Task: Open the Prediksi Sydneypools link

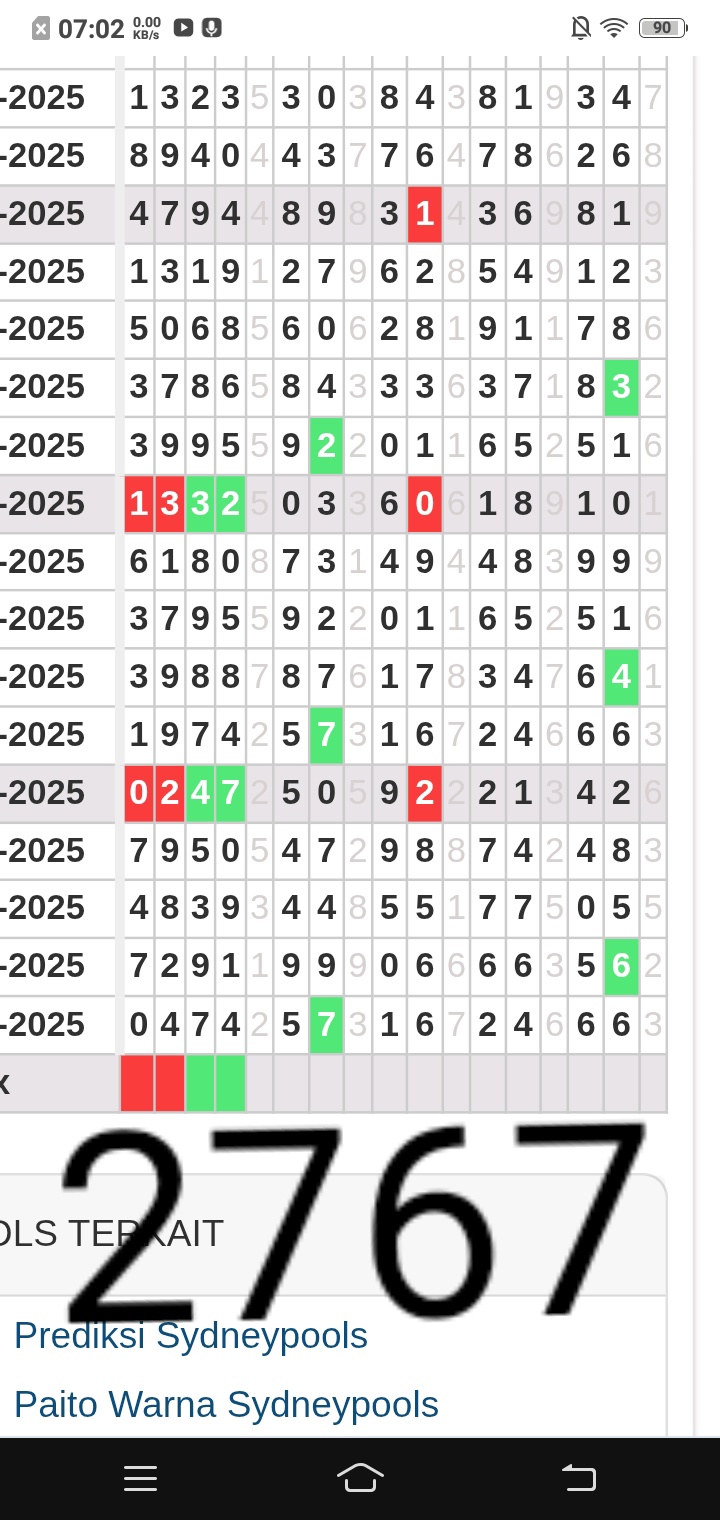Action: click(x=191, y=1335)
